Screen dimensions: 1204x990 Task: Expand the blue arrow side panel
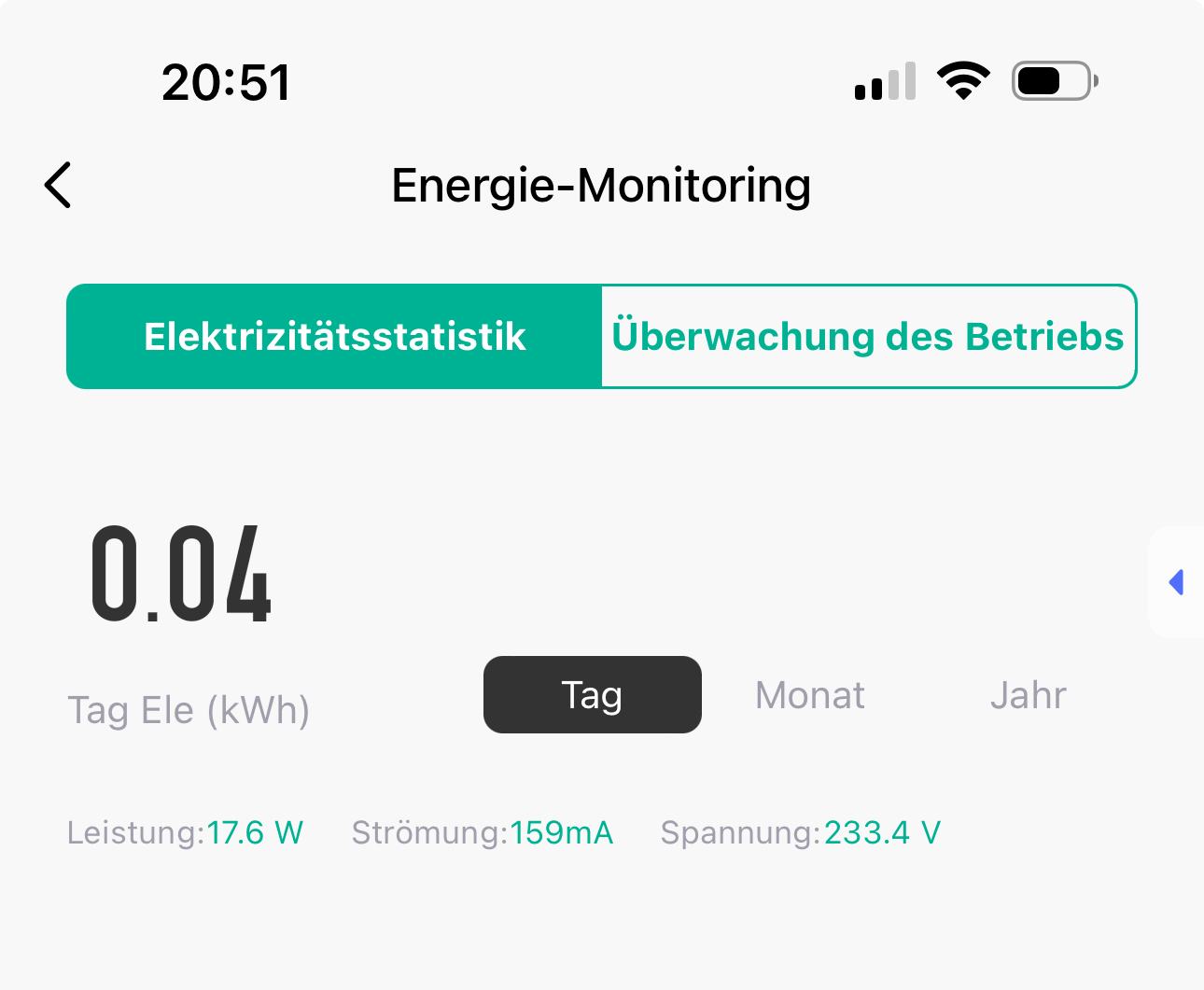pos(1176,582)
